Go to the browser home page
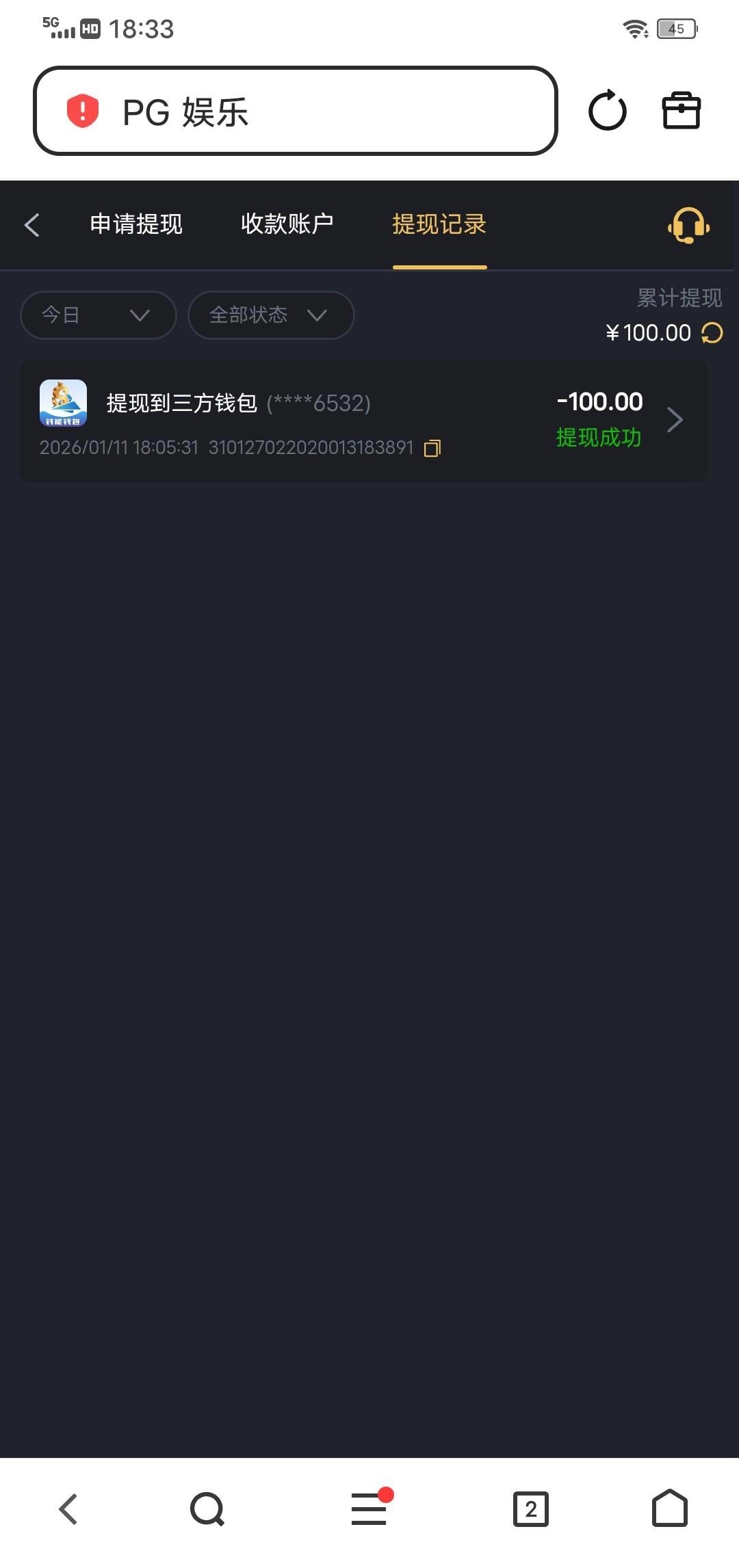Viewport: 739px width, 1568px height. click(x=669, y=1509)
